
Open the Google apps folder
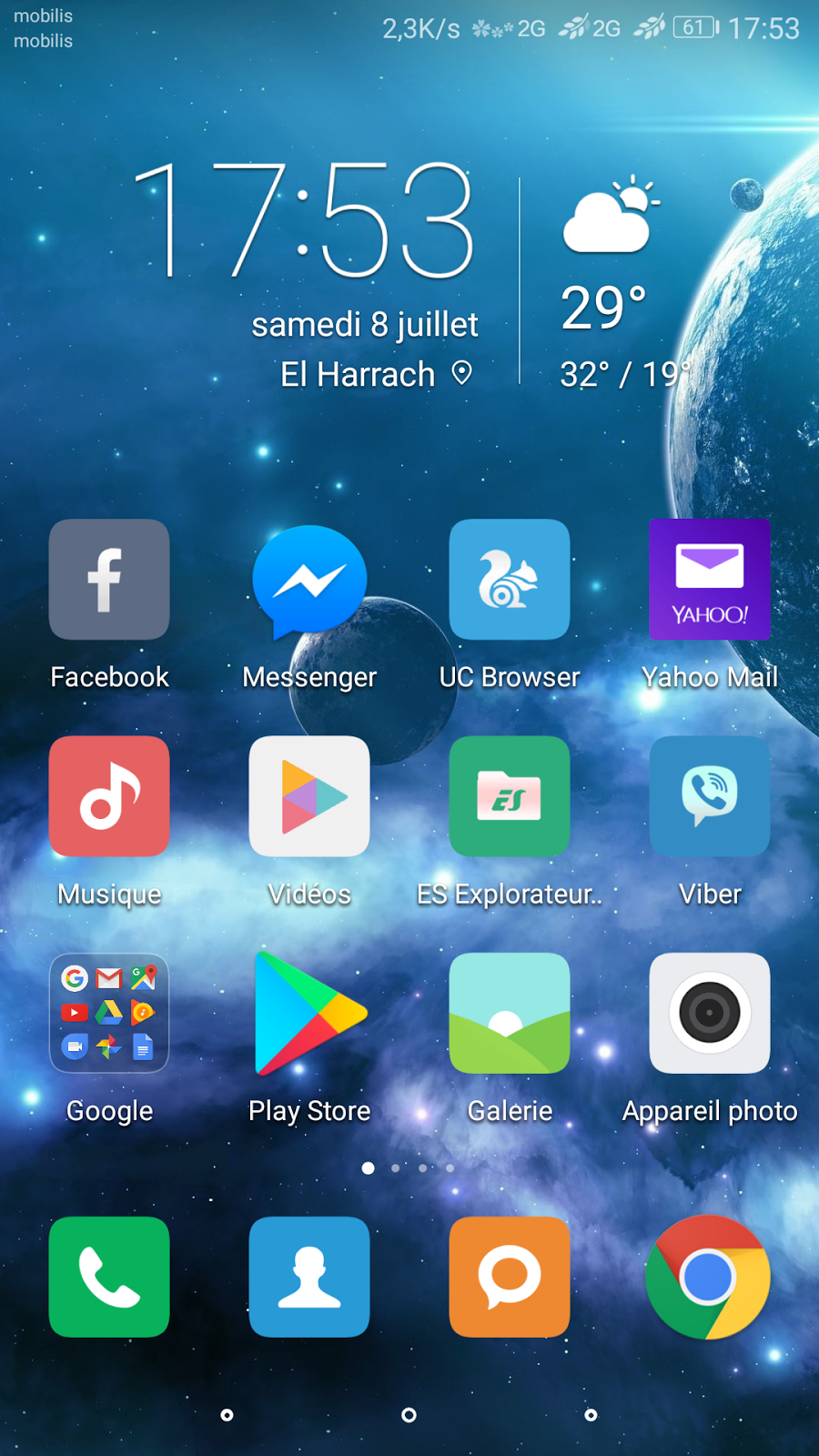pyautogui.click(x=109, y=1013)
